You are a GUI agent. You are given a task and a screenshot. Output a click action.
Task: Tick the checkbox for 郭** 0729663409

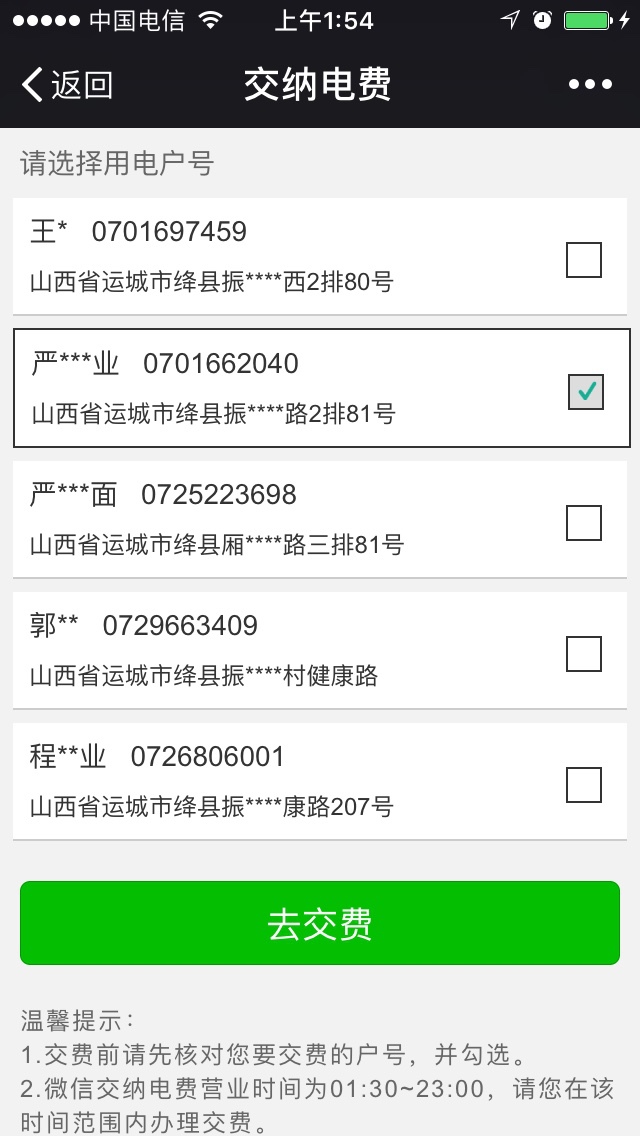click(x=583, y=654)
